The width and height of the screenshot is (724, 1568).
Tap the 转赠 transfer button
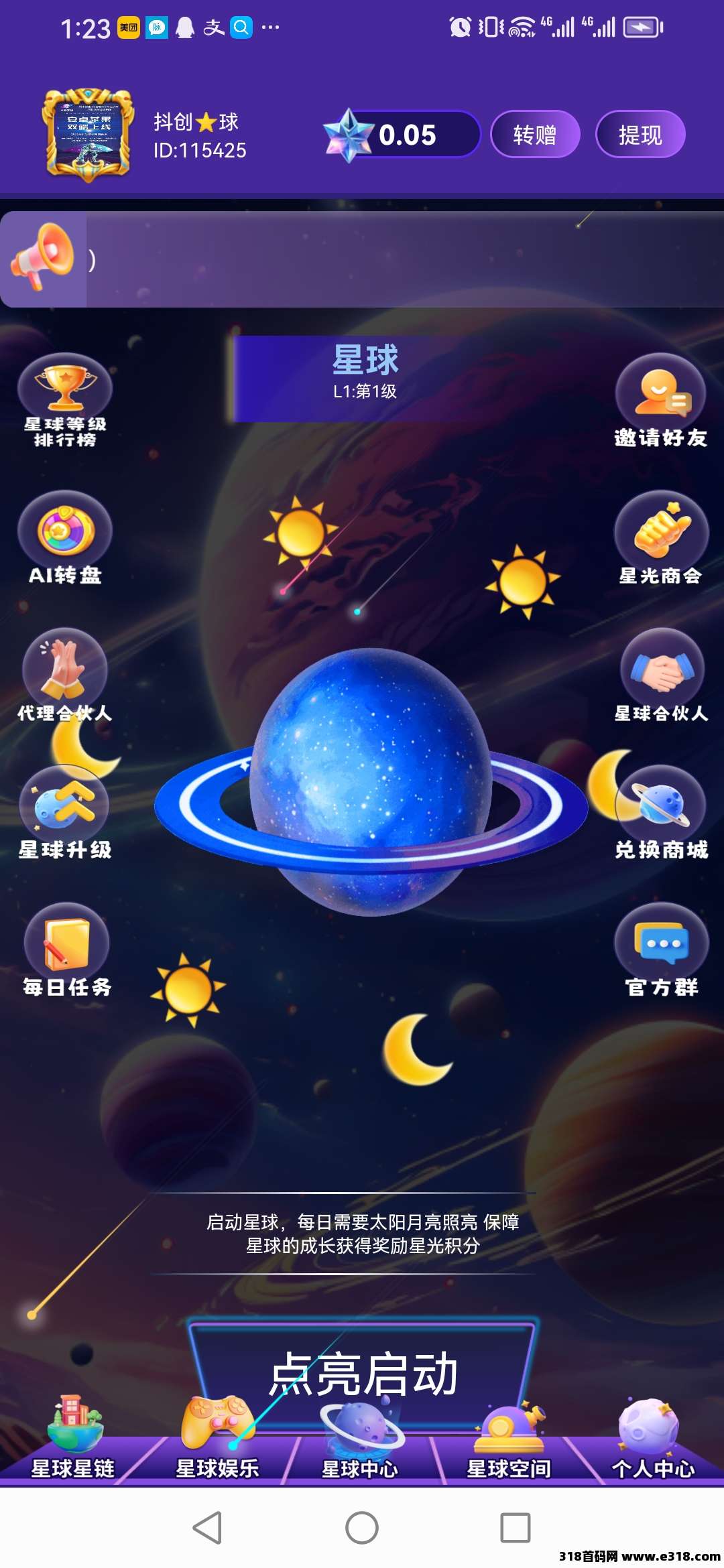pos(534,135)
